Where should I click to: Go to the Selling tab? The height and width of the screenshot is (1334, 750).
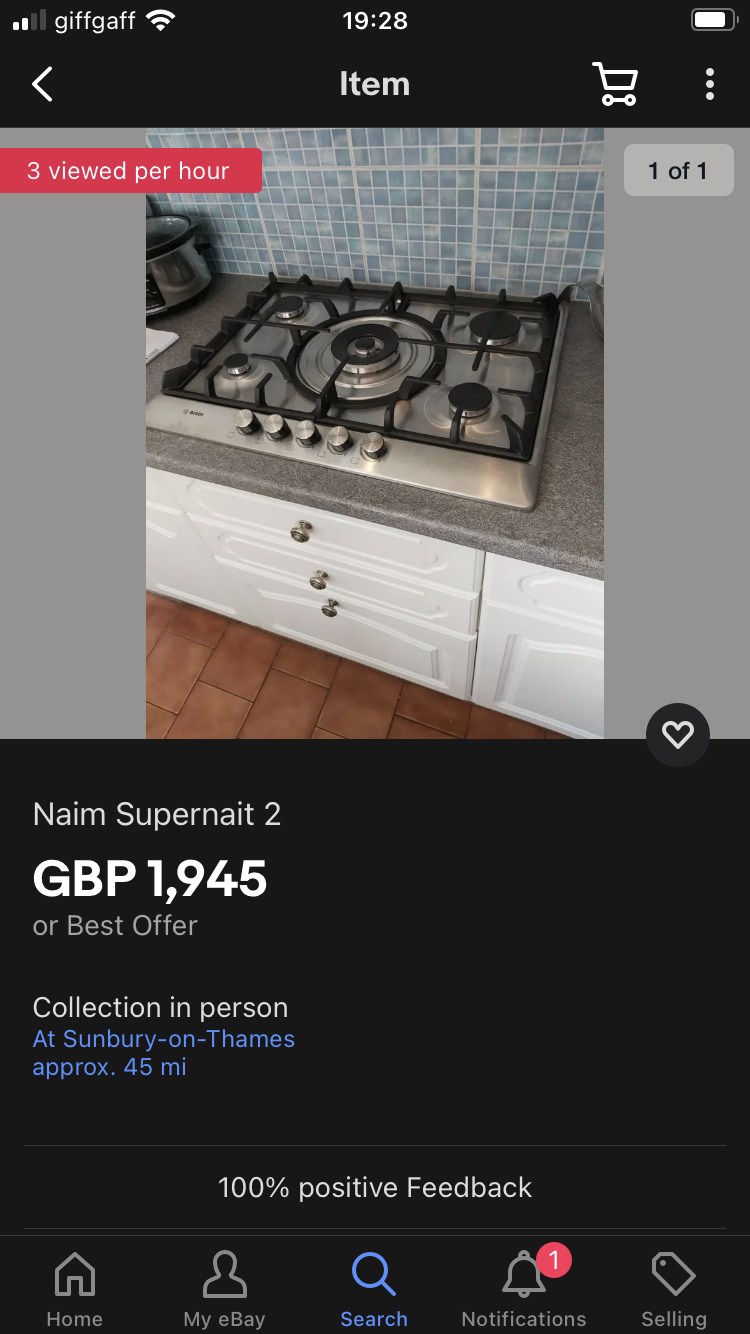pyautogui.click(x=673, y=1289)
